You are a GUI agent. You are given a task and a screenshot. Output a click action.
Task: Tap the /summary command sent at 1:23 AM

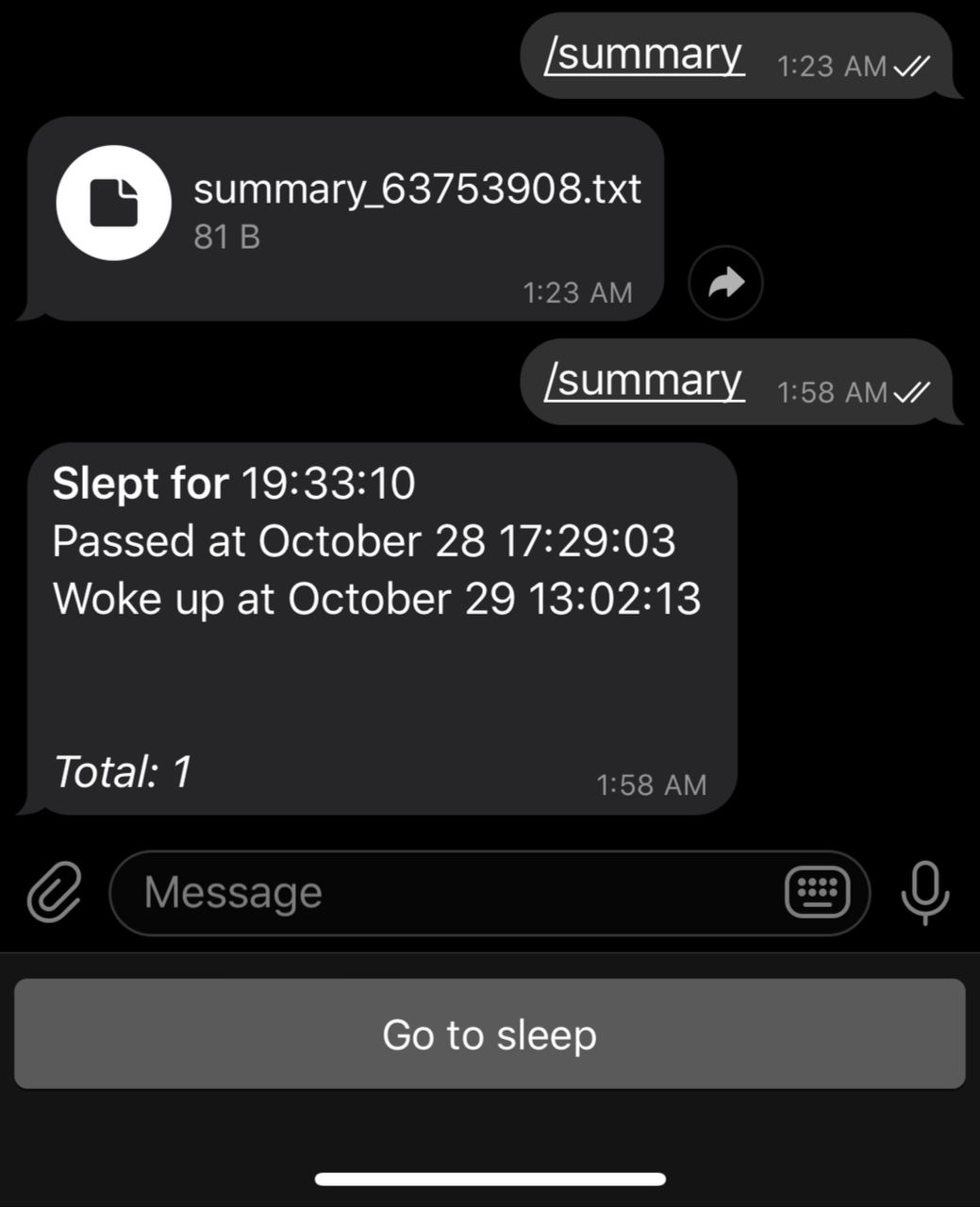[644, 55]
